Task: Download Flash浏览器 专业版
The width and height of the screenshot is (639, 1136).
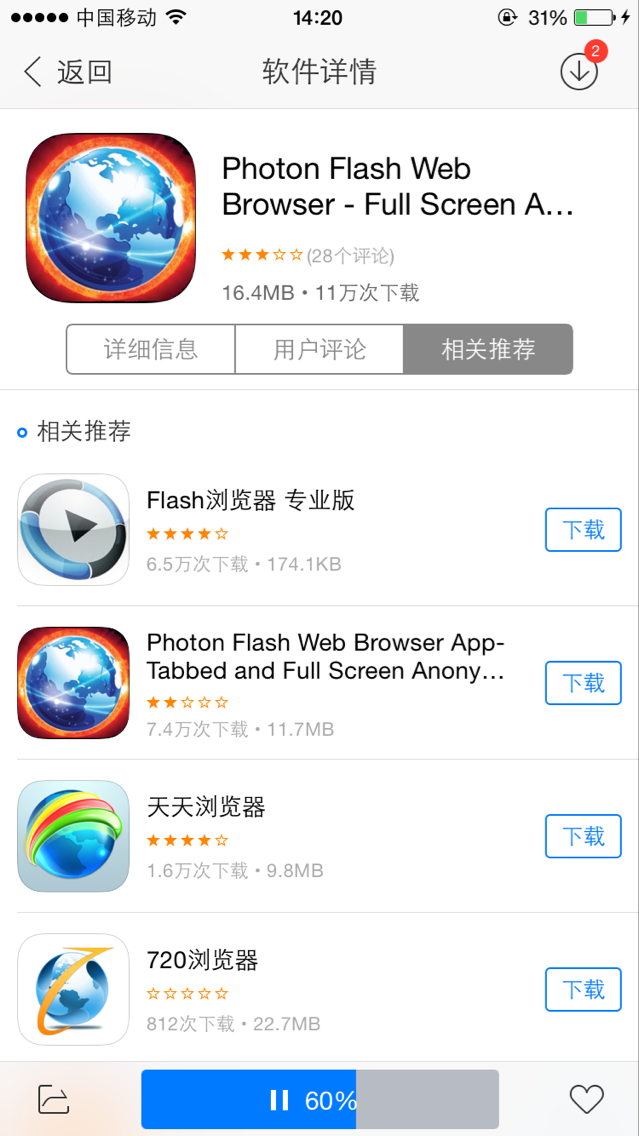Action: click(583, 529)
